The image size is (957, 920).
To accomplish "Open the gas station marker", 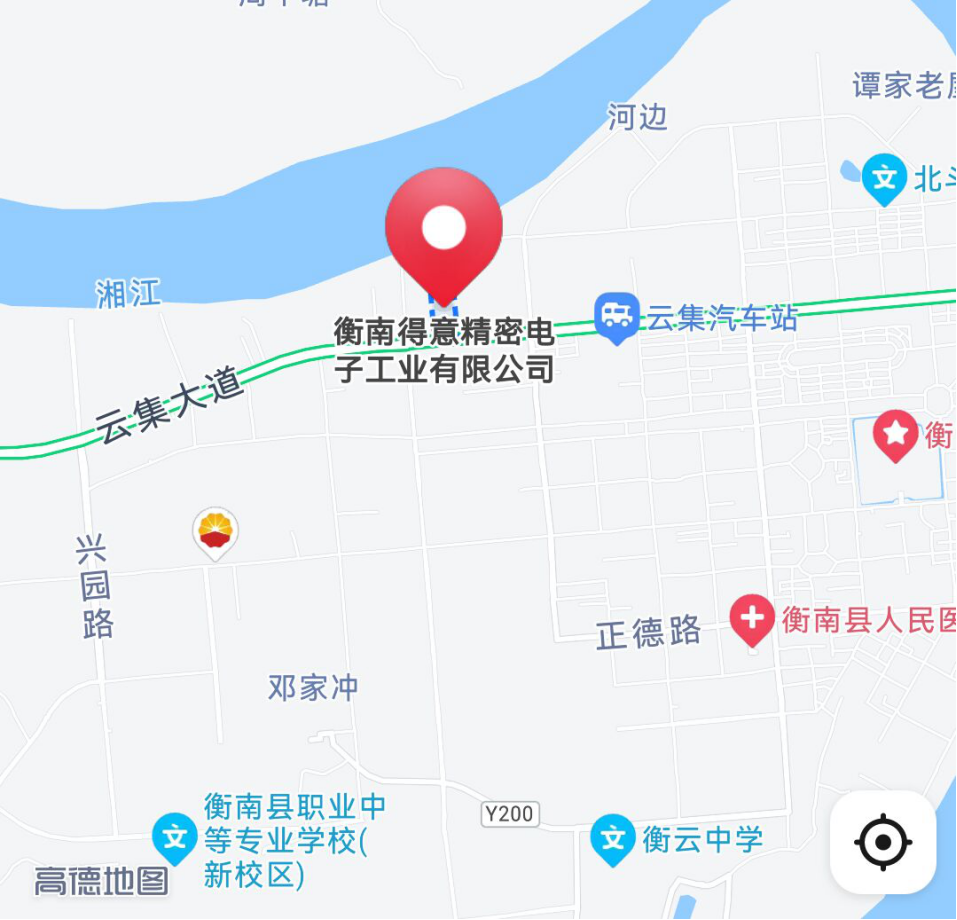I will [216, 531].
